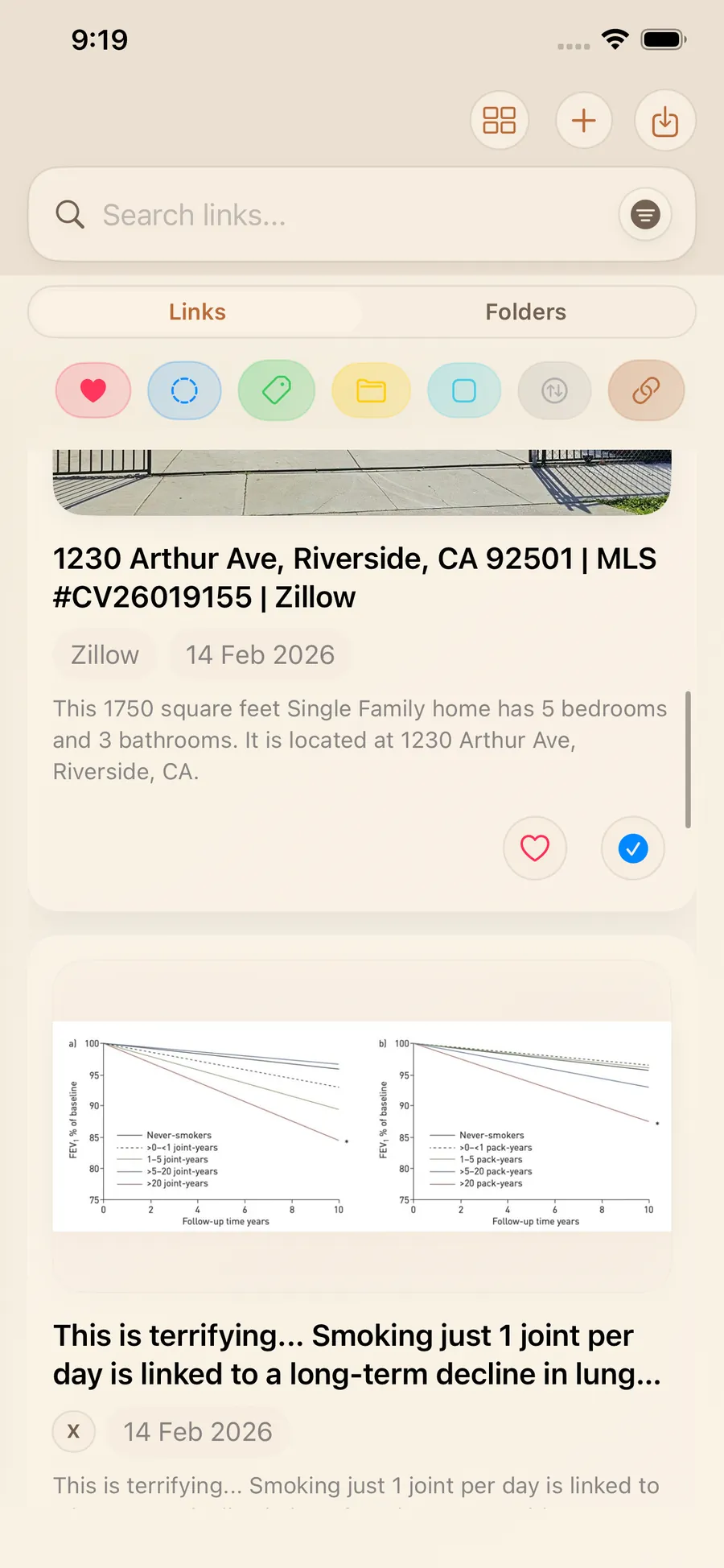Filter by the 14 Feb 2026 date pill
Screen dimensions: 724x1568
[259, 654]
